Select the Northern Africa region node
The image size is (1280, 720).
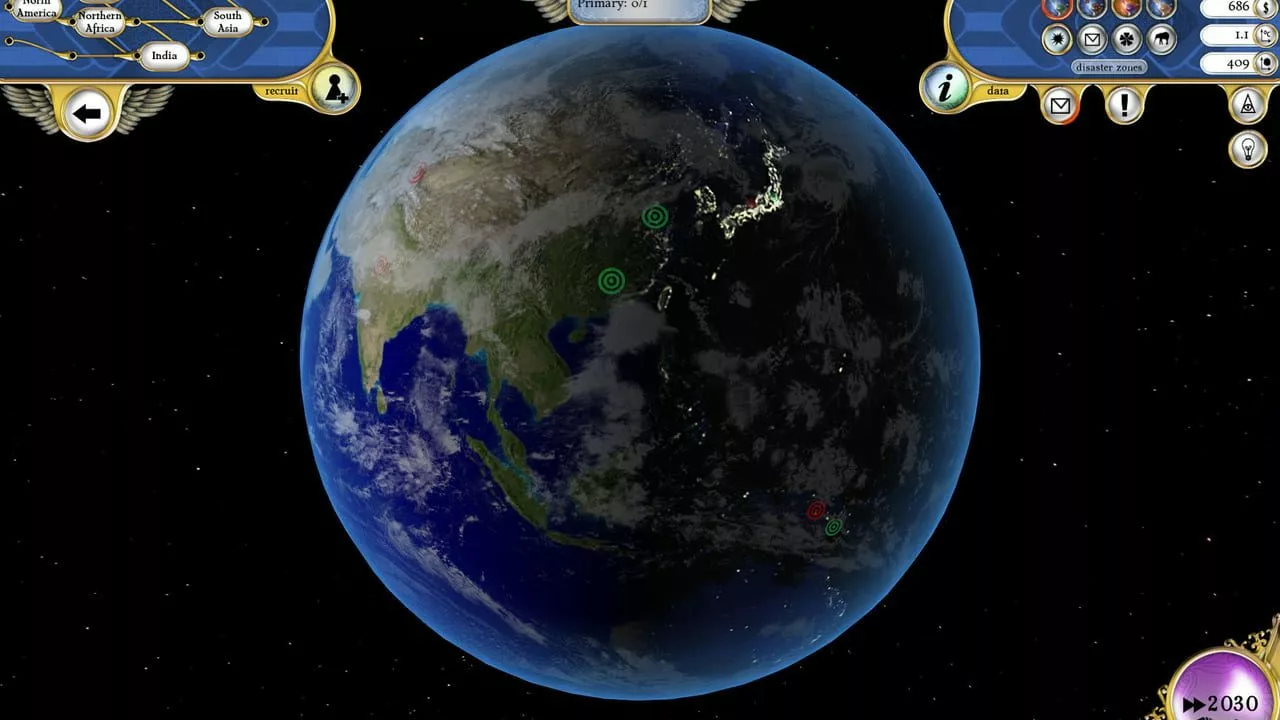(100, 22)
